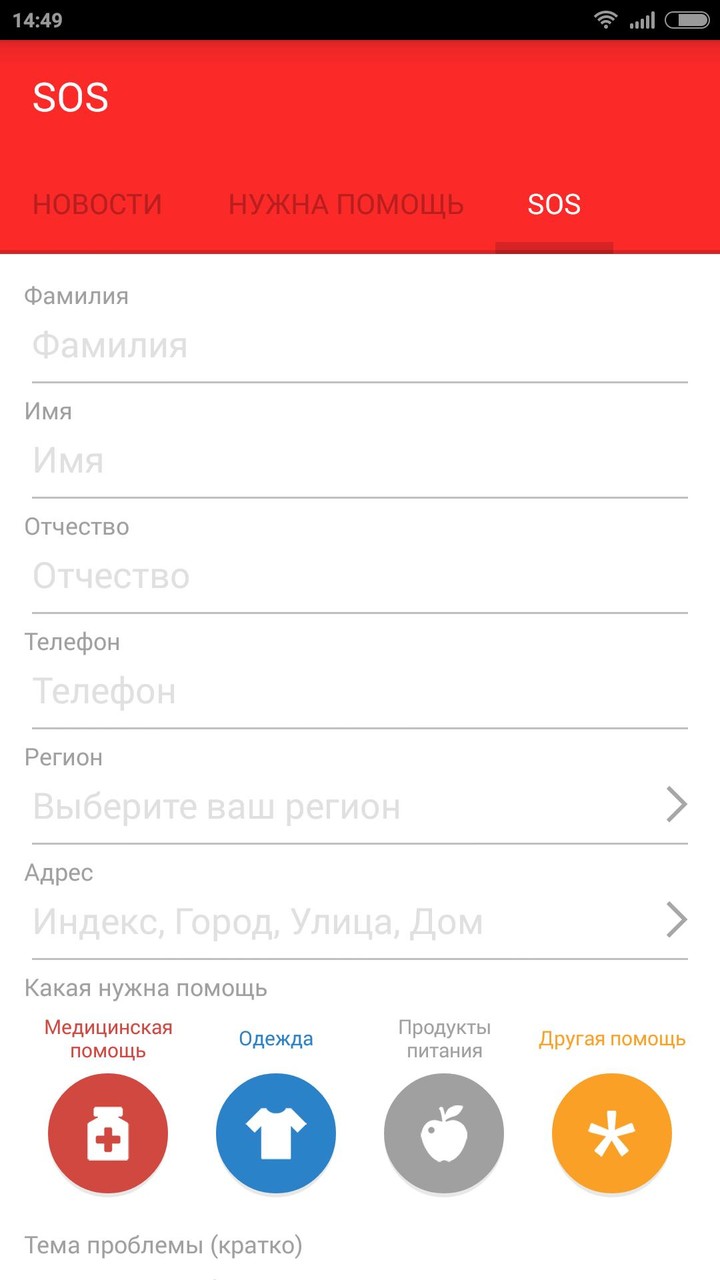Select the Одежда help button
720x1280 pixels.
click(276, 1134)
